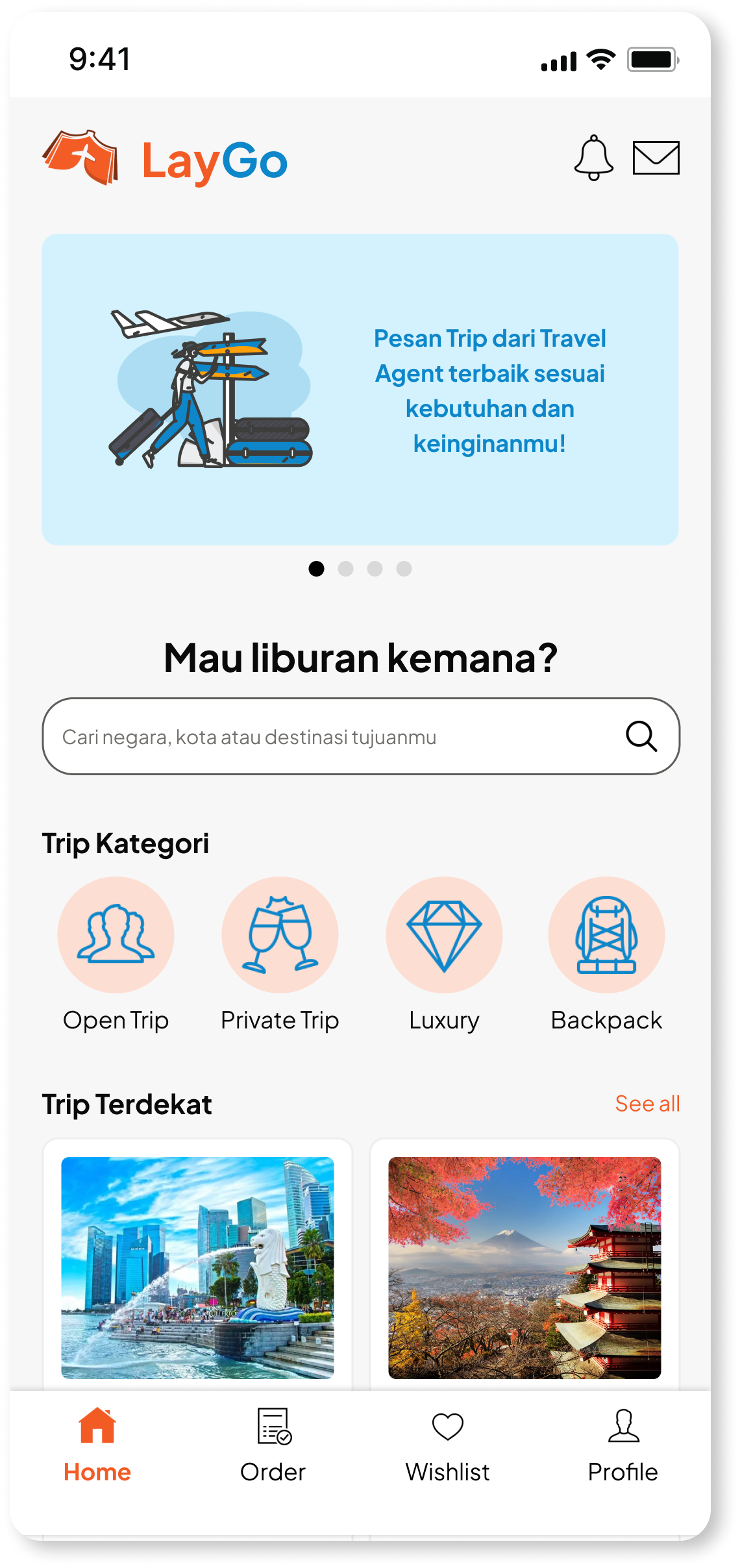Jump to the second banner page dot

pyautogui.click(x=345, y=569)
